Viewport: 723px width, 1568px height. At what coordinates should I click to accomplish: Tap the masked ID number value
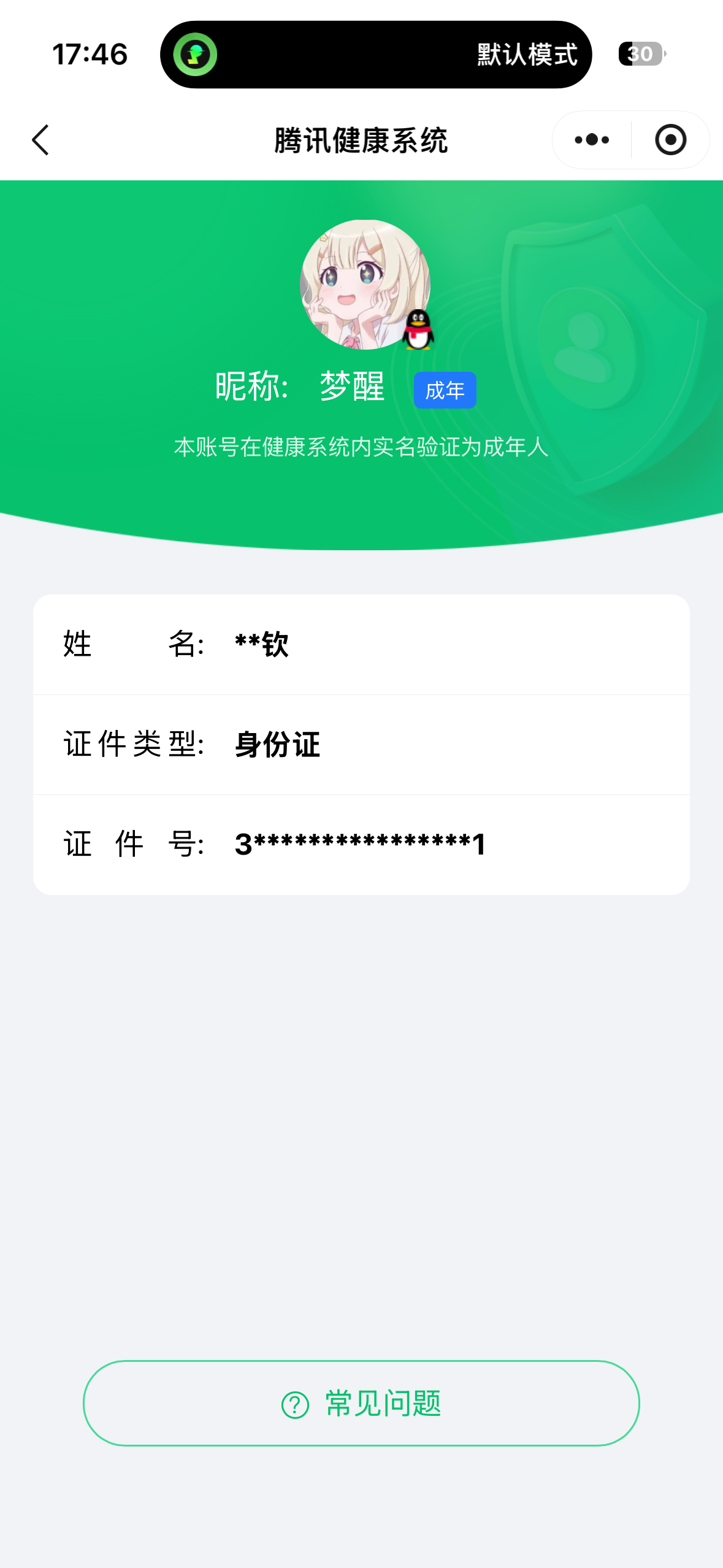pos(359,845)
